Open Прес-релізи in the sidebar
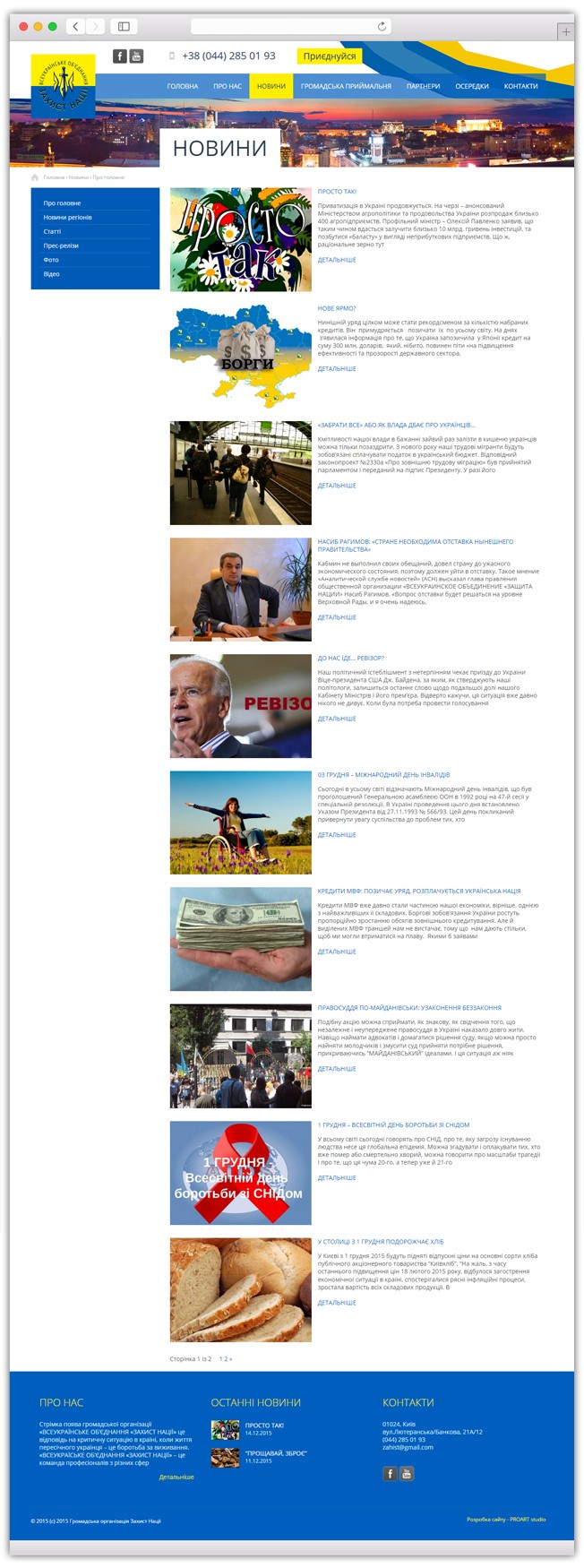The image size is (584, 1568). (61, 246)
